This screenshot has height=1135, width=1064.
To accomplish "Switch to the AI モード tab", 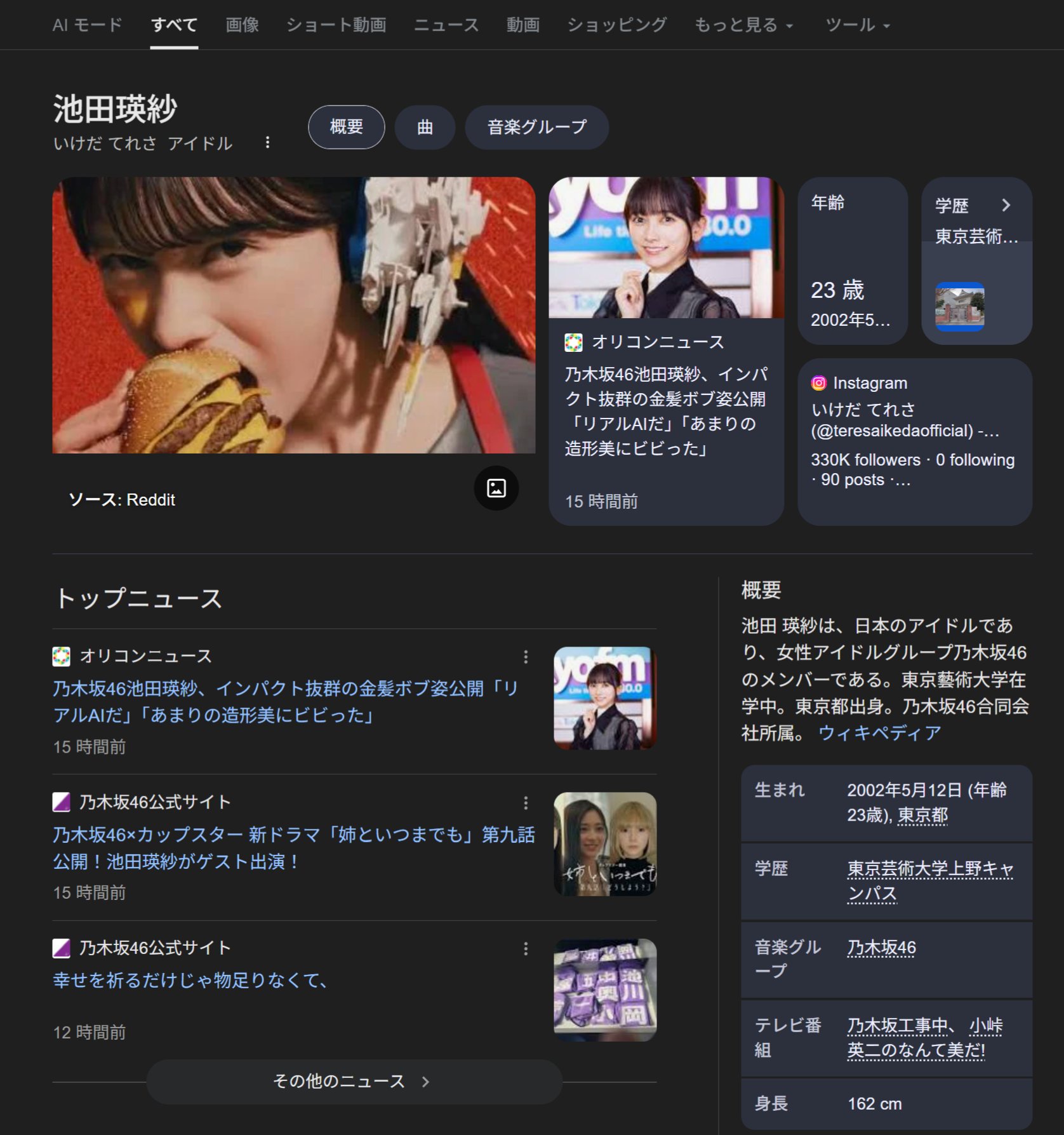I will [x=87, y=25].
